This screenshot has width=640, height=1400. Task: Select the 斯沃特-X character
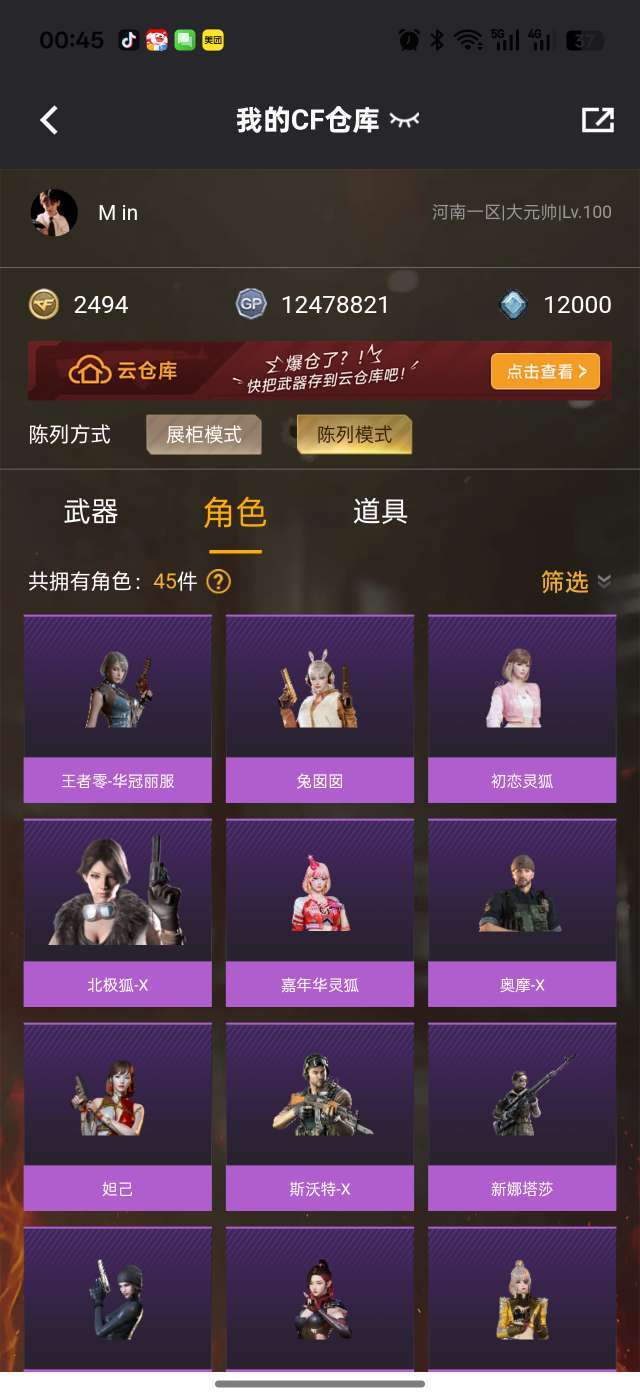click(x=320, y=1116)
